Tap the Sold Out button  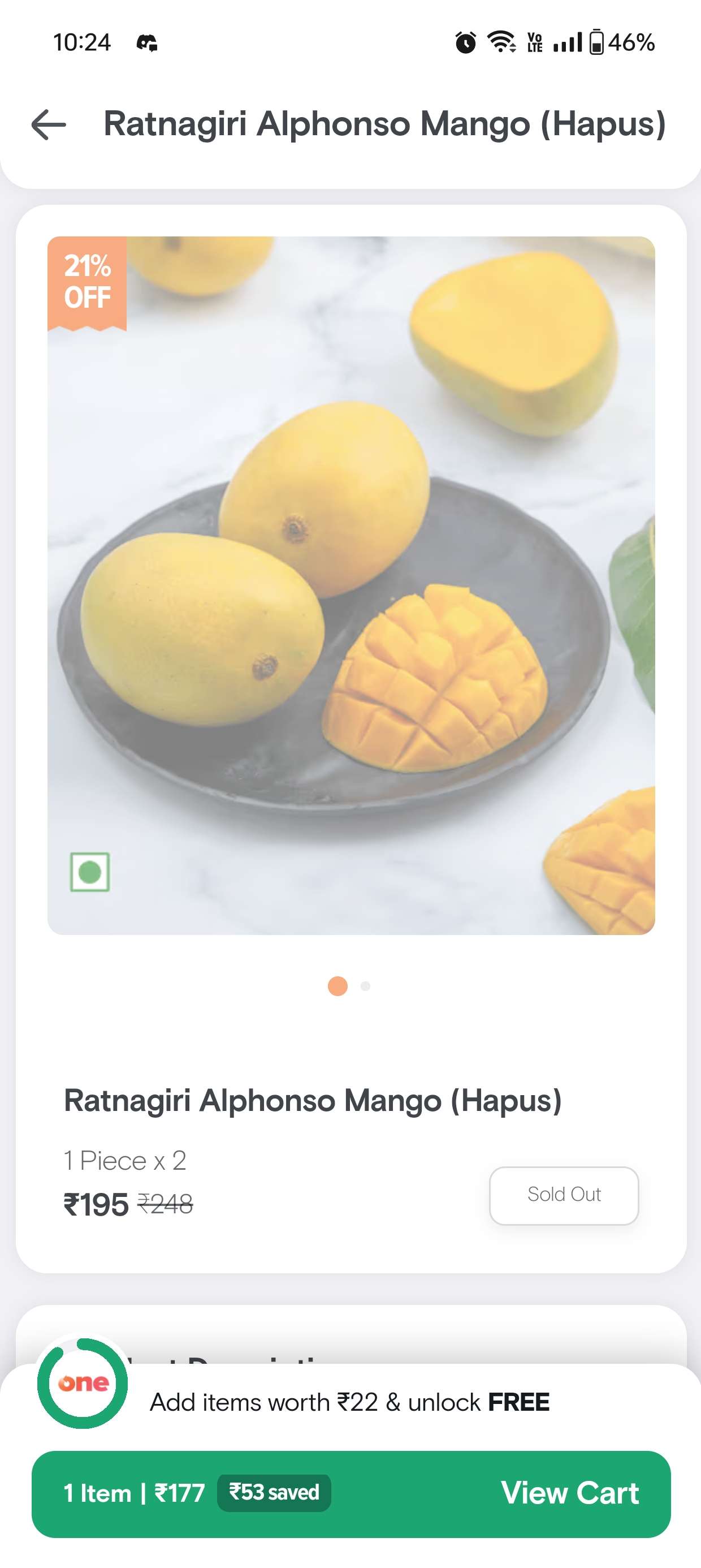[564, 1195]
